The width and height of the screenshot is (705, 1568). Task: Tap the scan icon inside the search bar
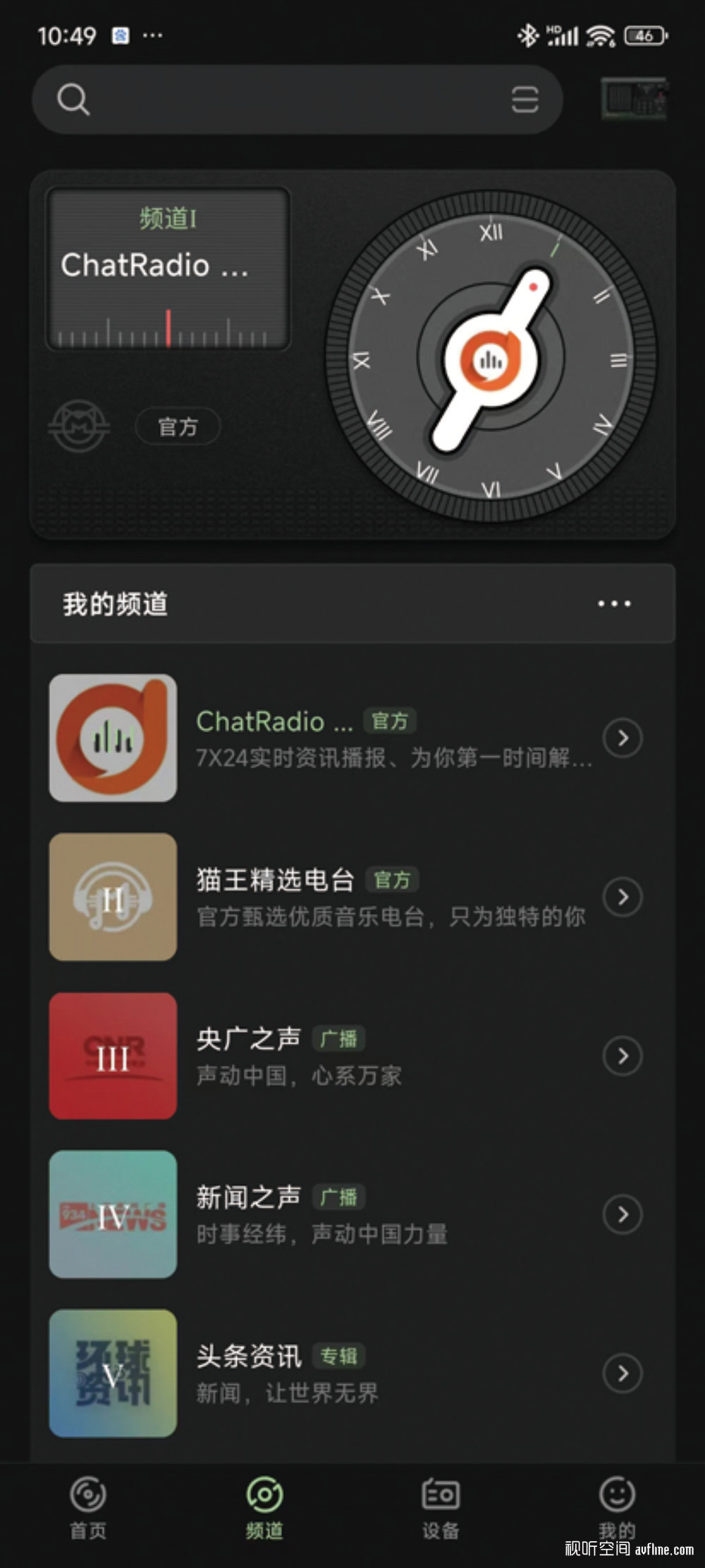pyautogui.click(x=525, y=99)
